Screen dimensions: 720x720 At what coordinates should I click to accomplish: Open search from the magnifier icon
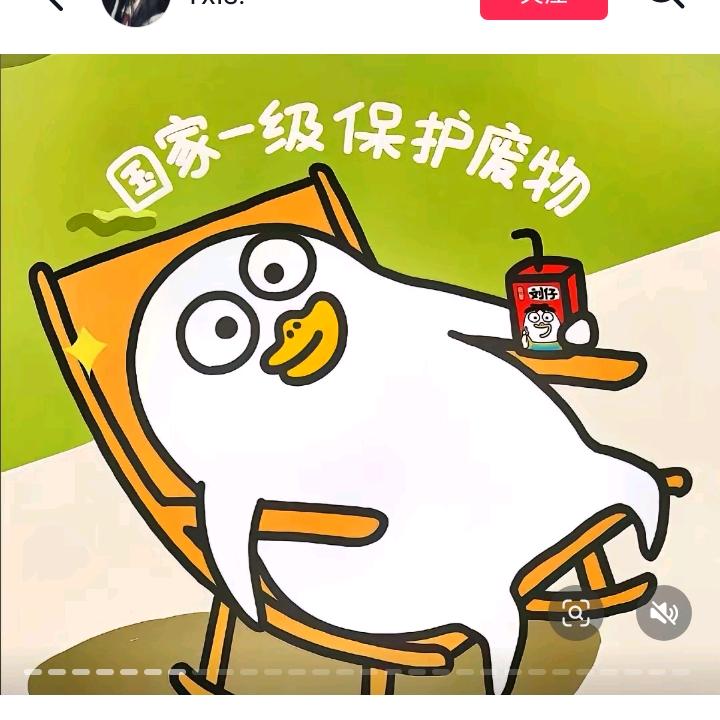point(666,4)
